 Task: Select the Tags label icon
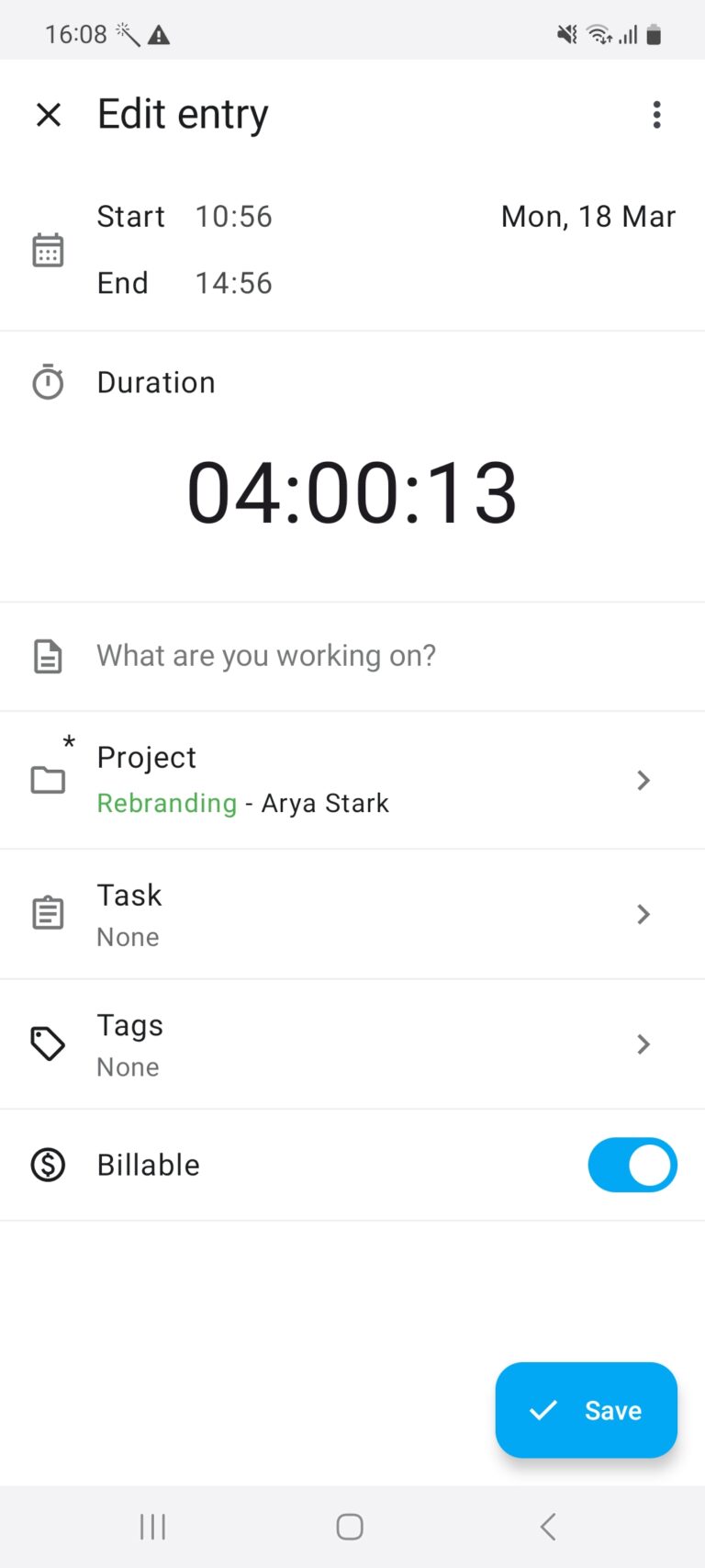48,1043
